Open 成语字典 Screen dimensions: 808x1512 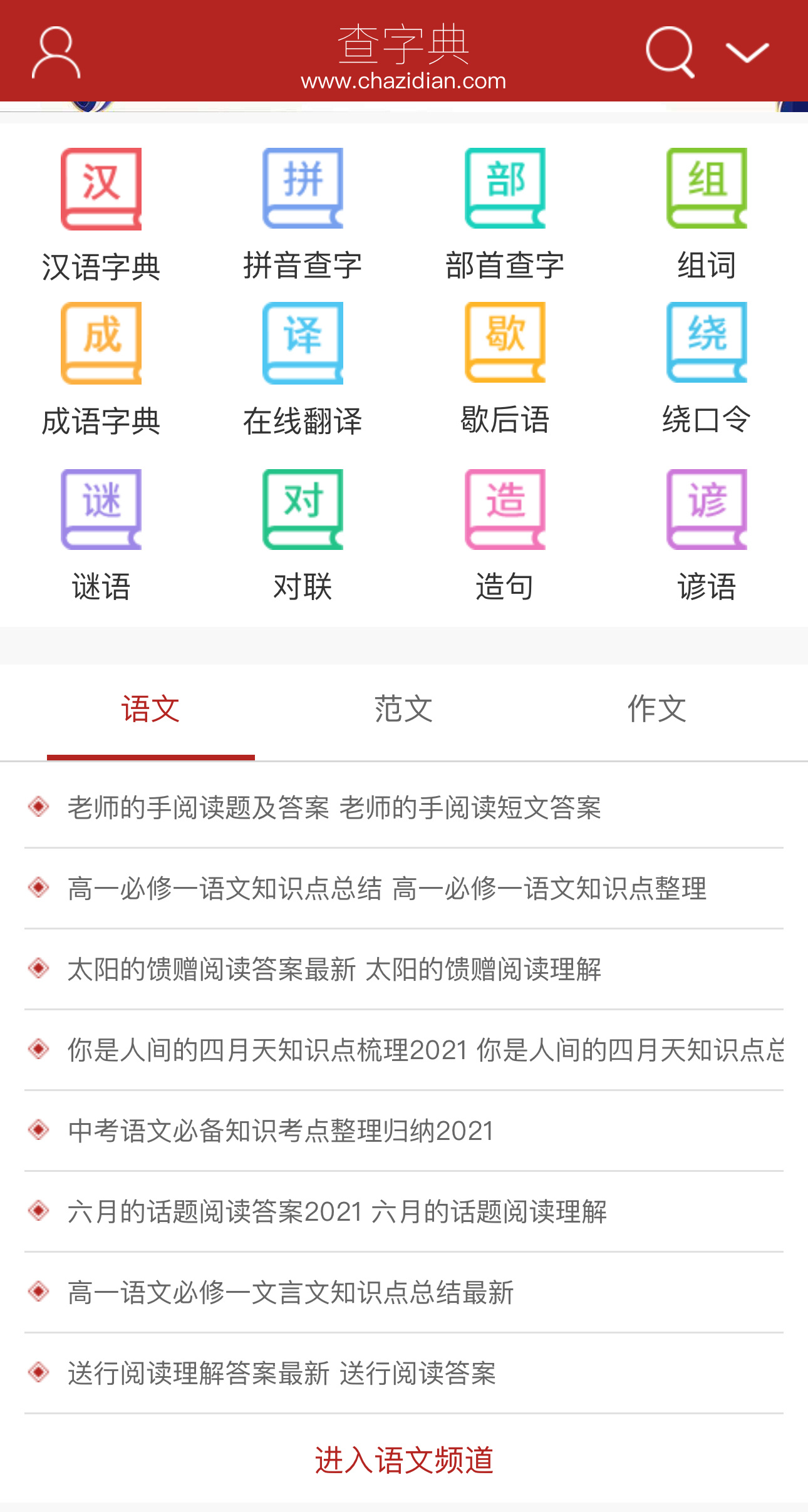(101, 370)
